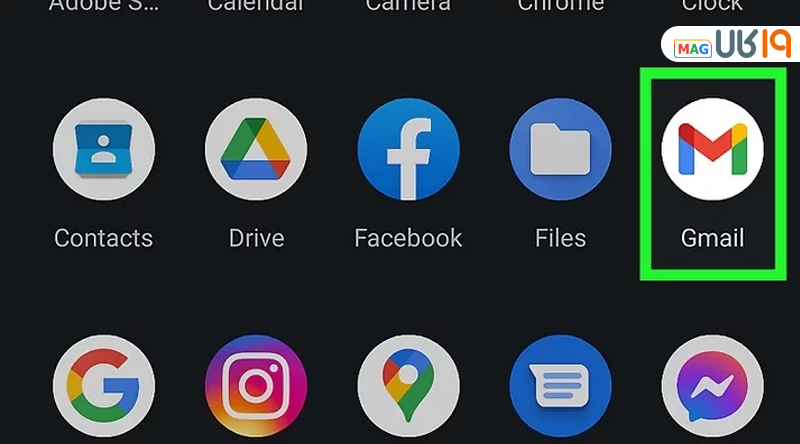Open the Facebook app

coord(408,150)
